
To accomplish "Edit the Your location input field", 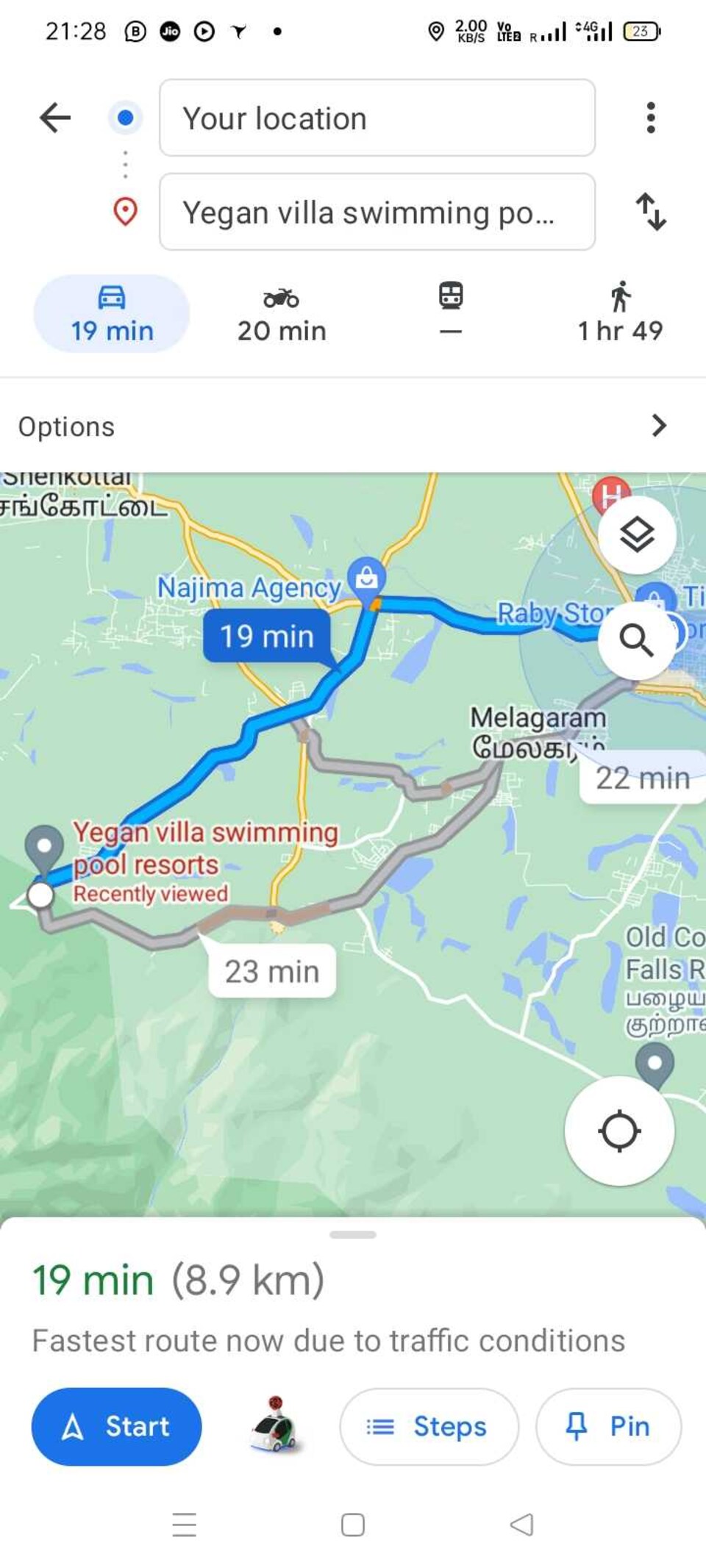I will click(x=377, y=118).
